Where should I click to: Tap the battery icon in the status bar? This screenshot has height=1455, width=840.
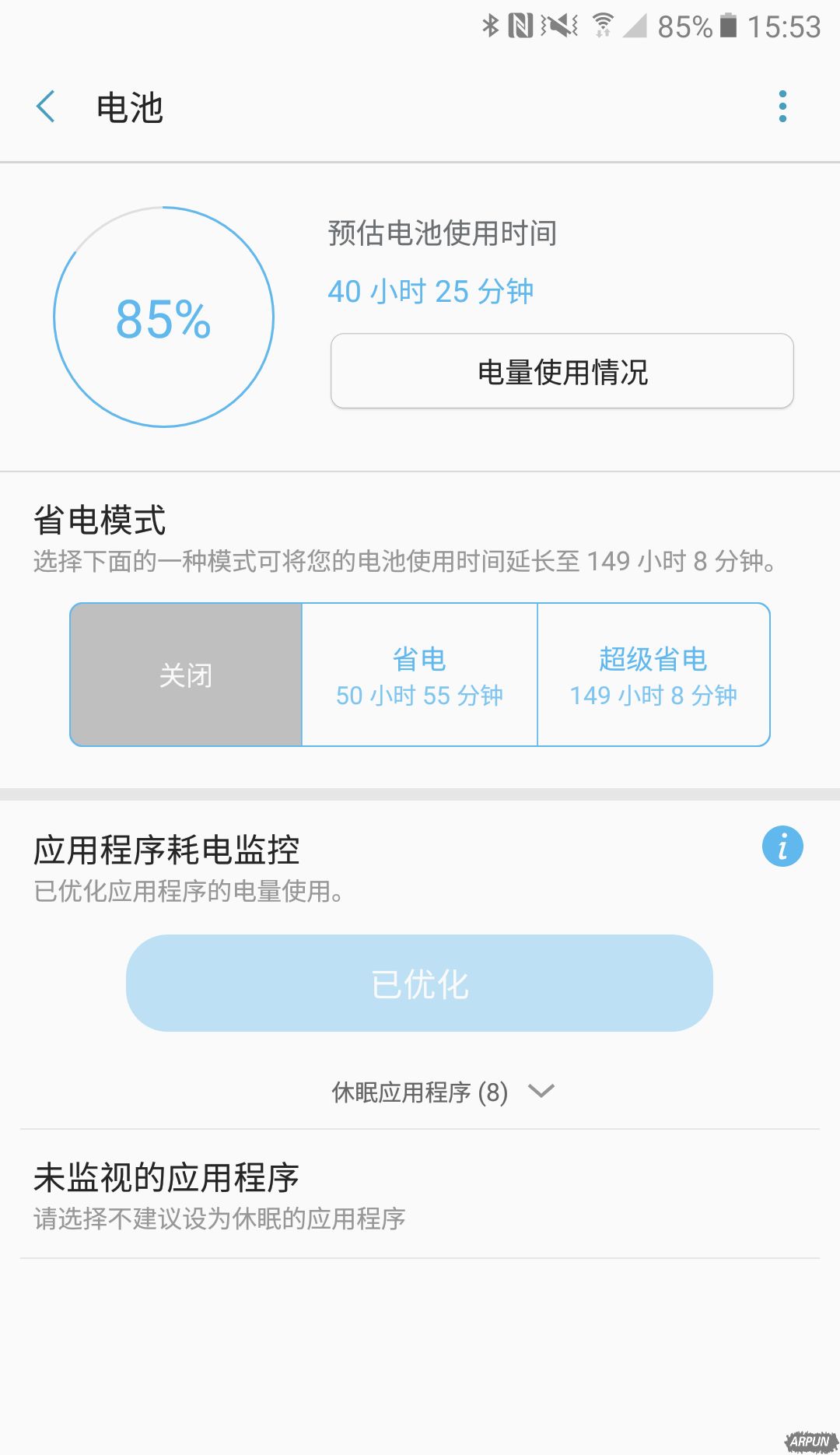point(727,26)
